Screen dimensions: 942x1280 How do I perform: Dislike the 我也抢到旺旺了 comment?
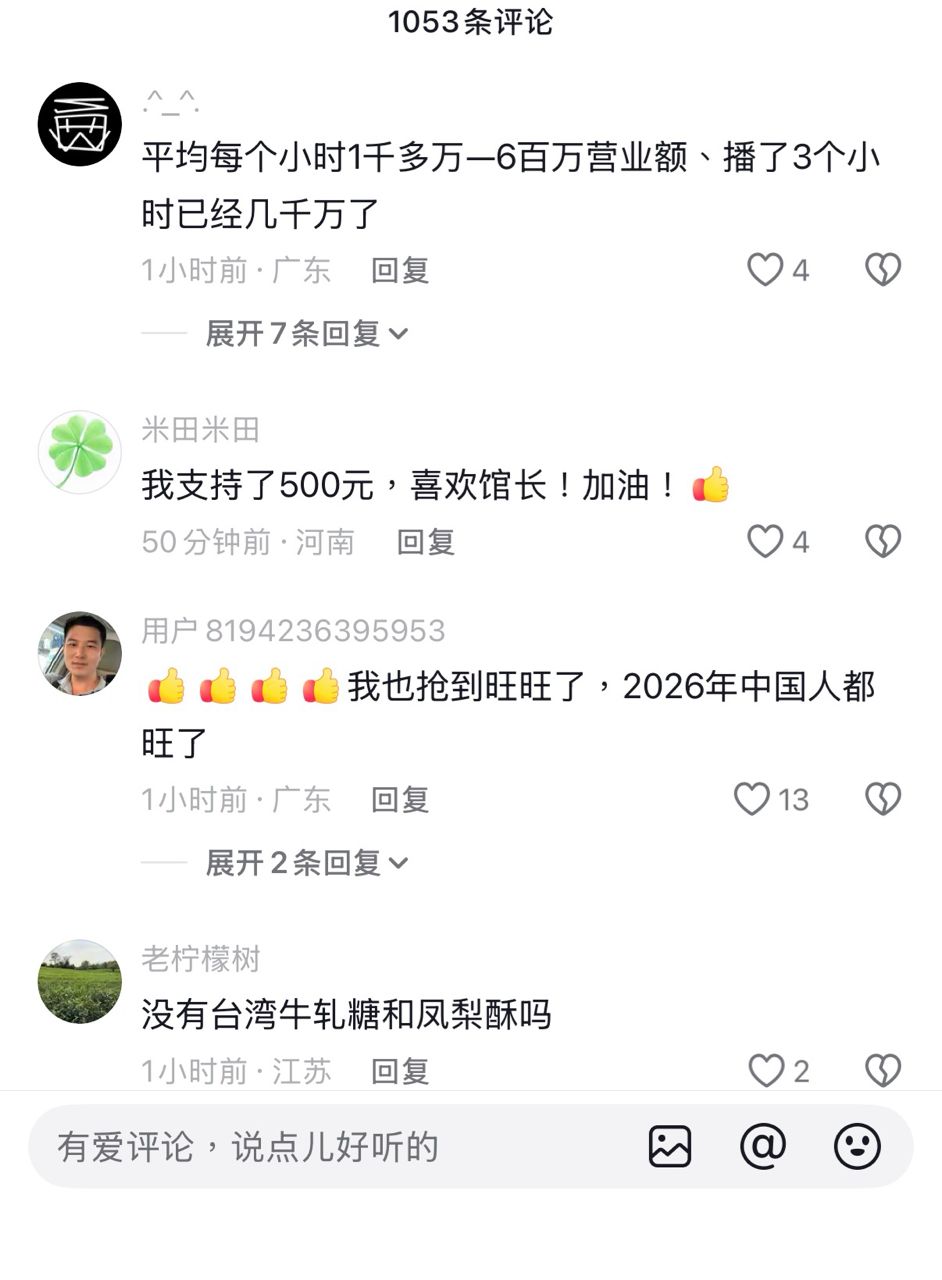coord(882,799)
